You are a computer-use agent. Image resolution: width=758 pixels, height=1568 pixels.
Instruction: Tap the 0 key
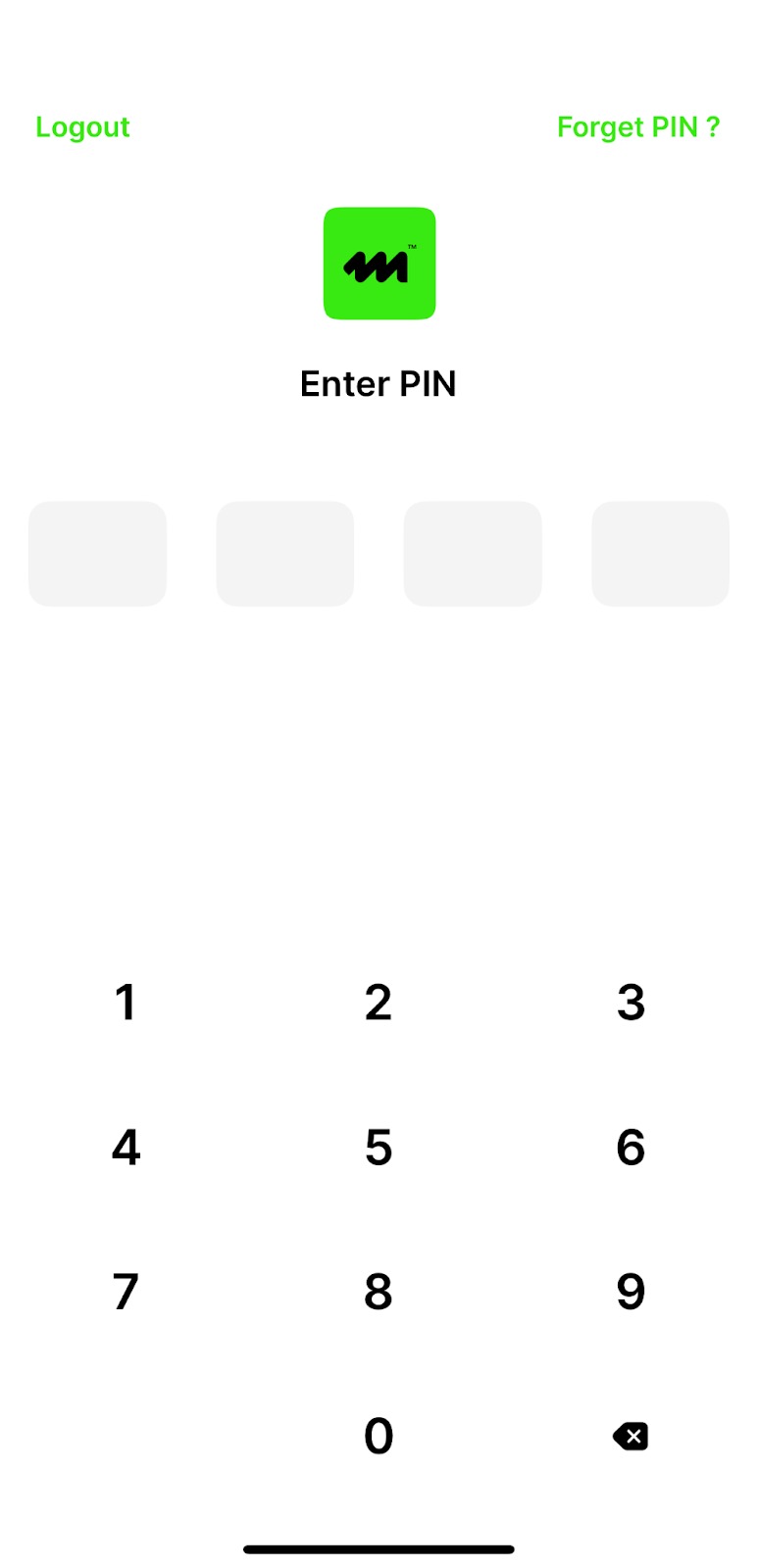tap(379, 1437)
